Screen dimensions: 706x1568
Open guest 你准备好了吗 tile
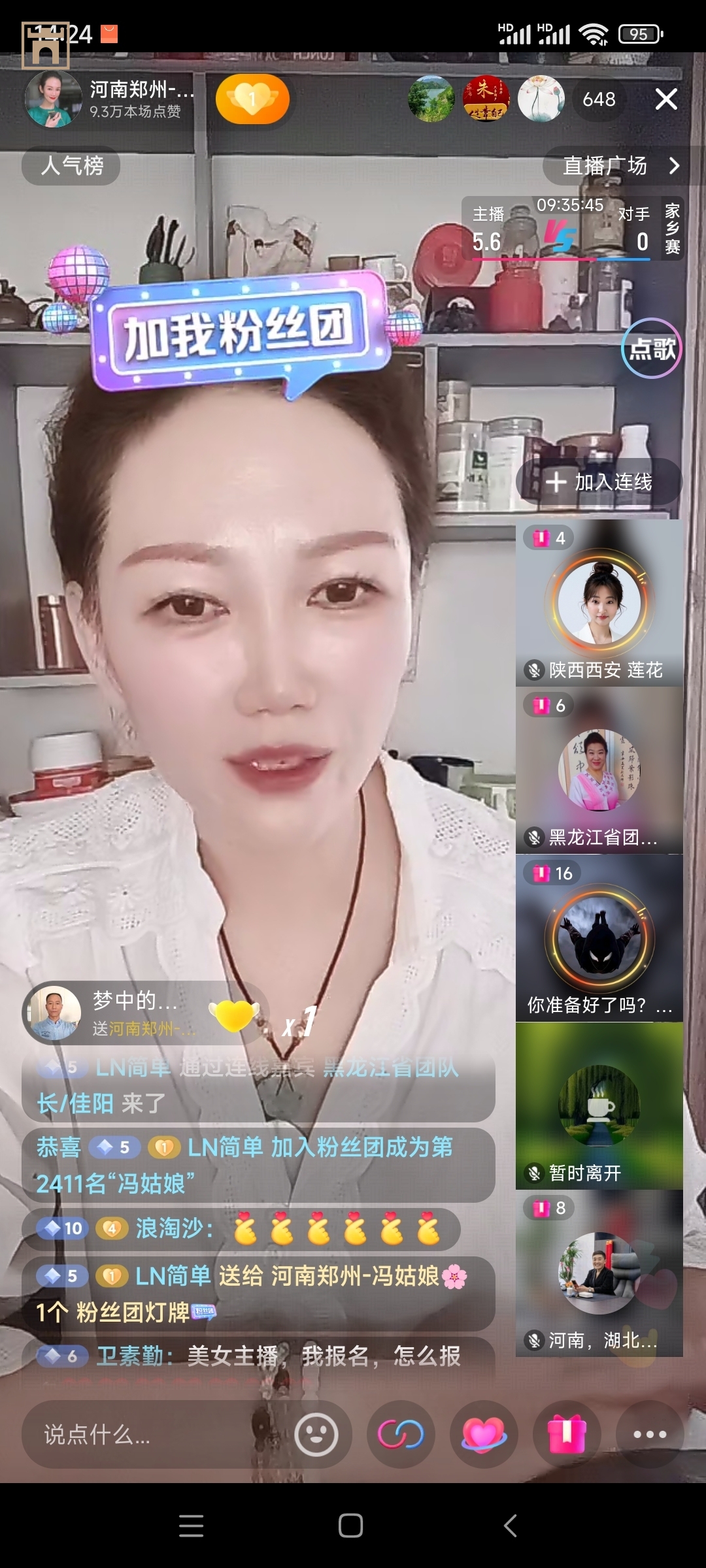coord(599,939)
